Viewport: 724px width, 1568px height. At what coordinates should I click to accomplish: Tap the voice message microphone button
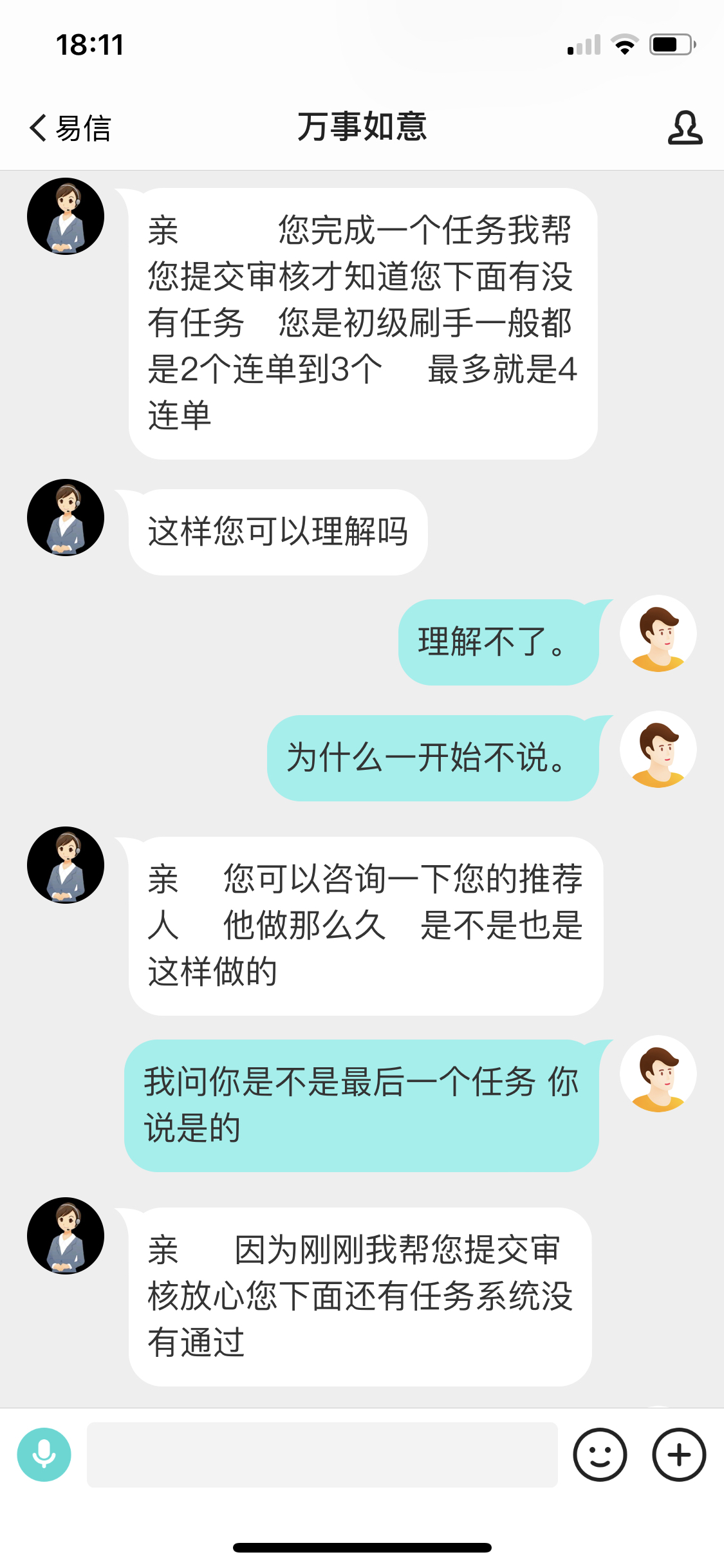pyautogui.click(x=44, y=1455)
